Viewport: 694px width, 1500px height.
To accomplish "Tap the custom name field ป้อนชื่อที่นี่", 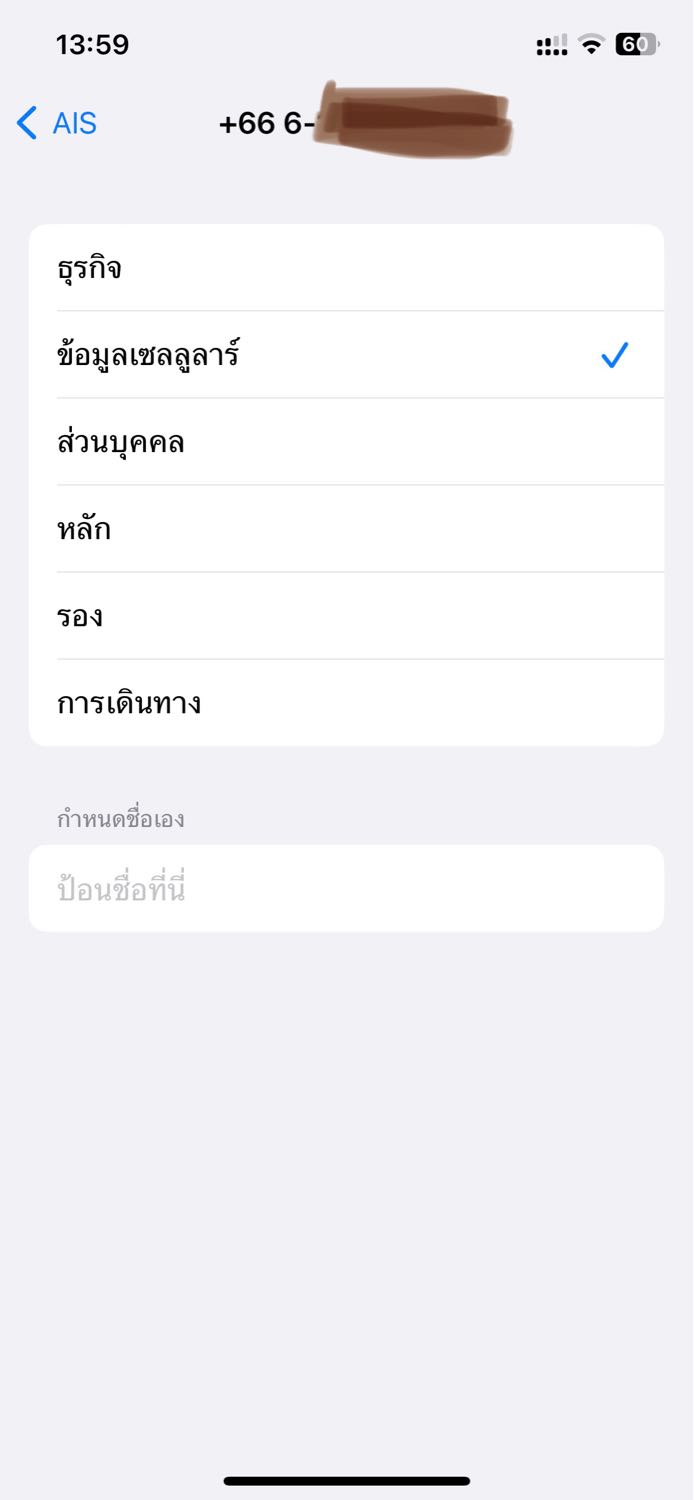I will pos(346,888).
